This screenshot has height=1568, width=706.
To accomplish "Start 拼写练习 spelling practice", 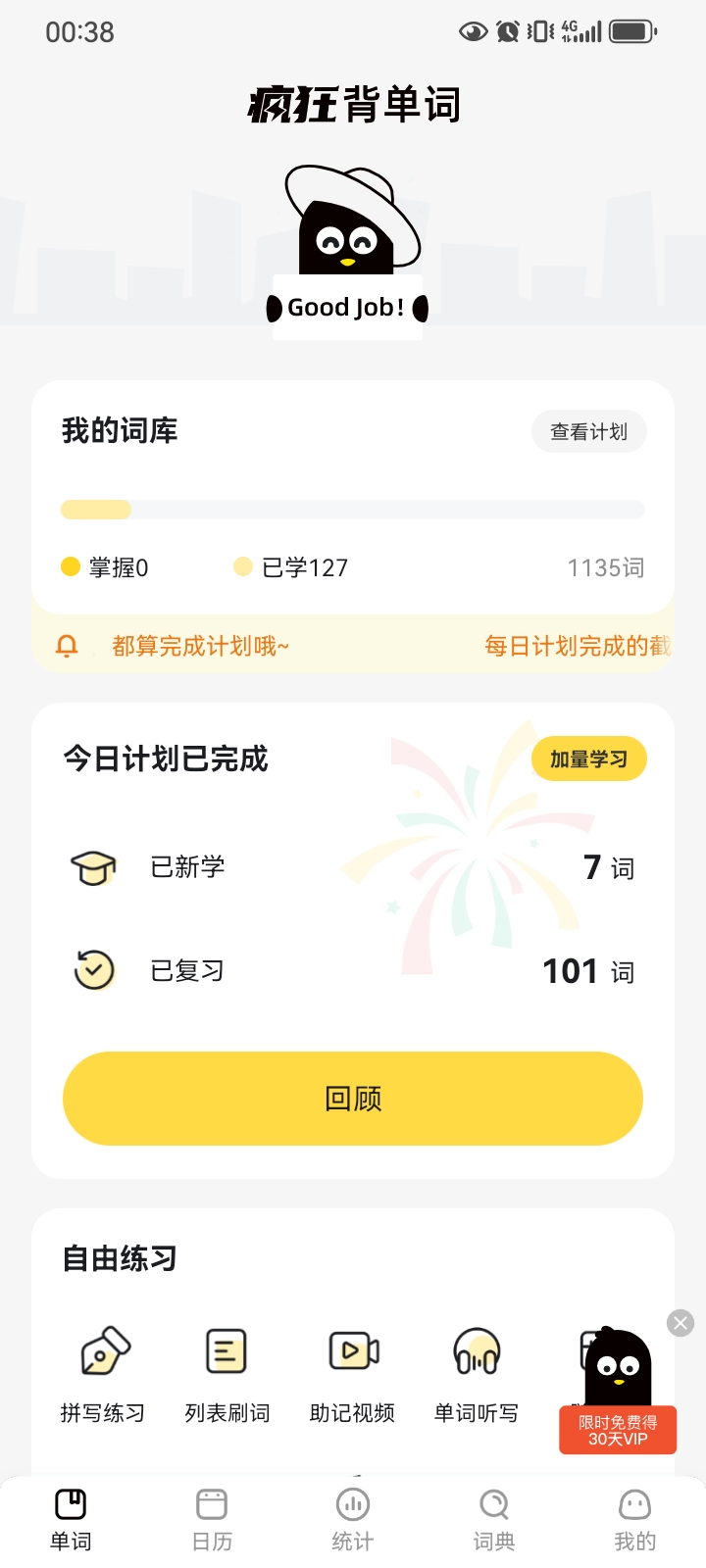I will 103,1374.
